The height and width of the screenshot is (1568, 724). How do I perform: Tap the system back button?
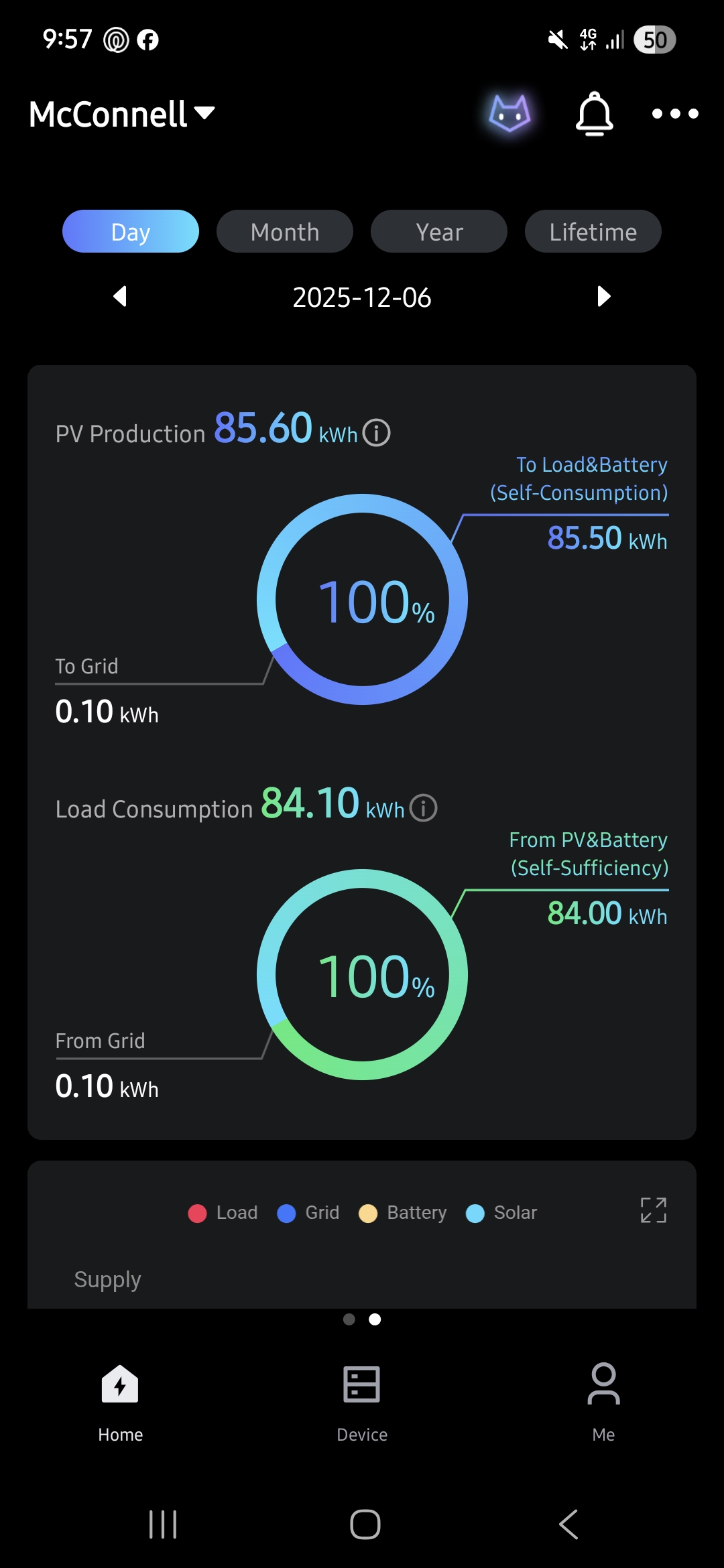568,1524
